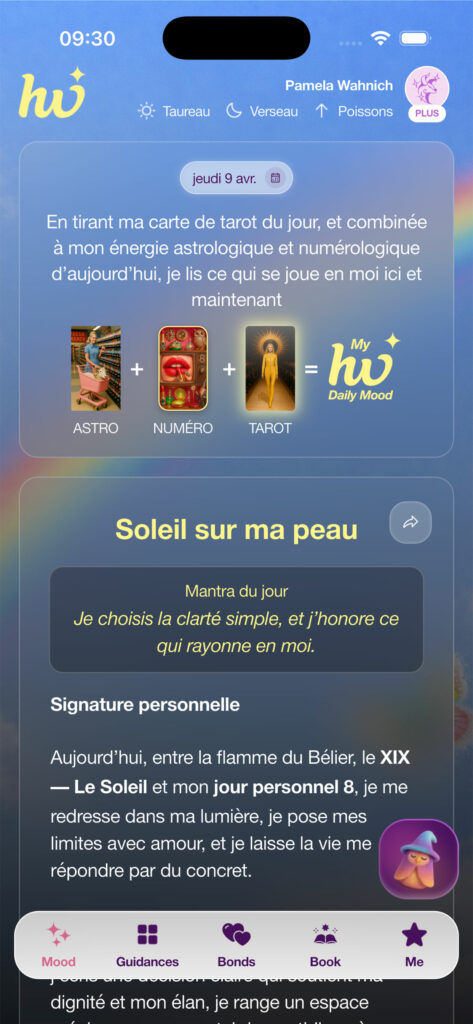This screenshot has height=1024, width=473.
Task: Open the profile avatar with PLUS badge
Action: click(x=427, y=93)
